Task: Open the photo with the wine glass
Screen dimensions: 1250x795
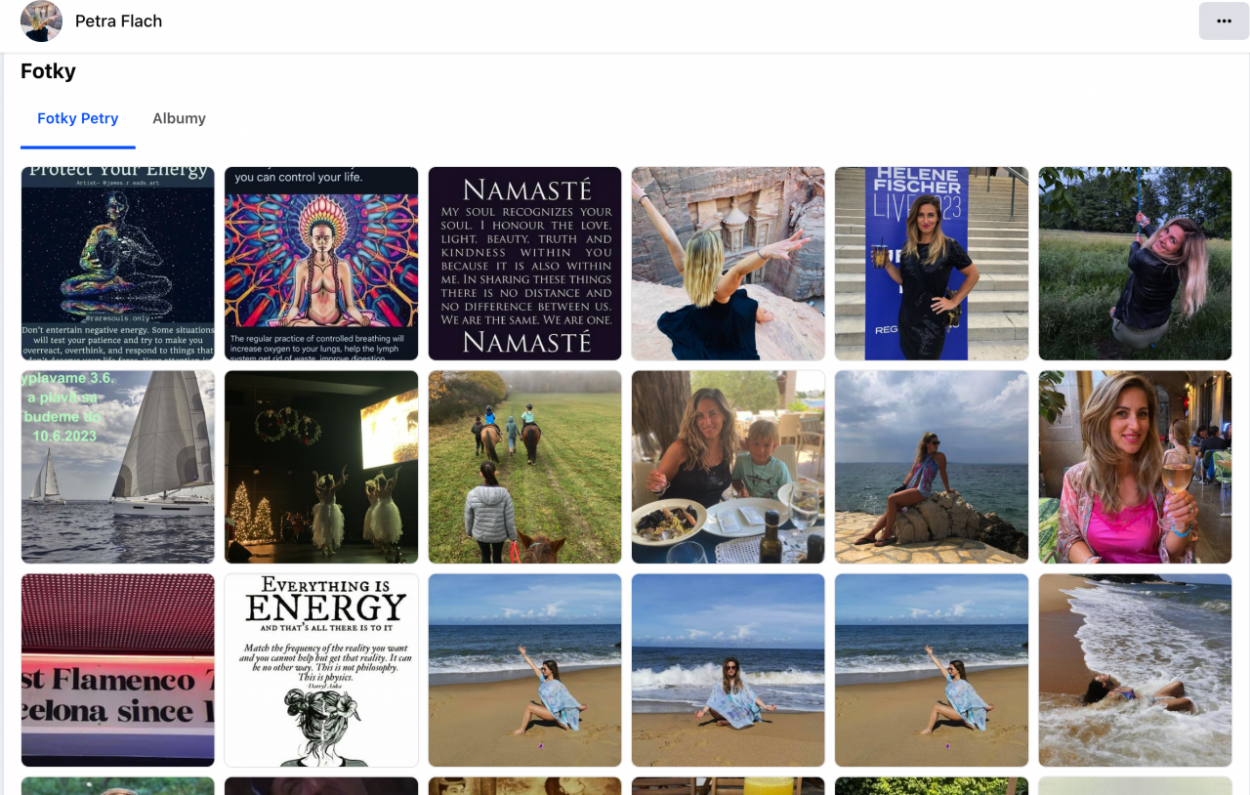Action: pyautogui.click(x=1135, y=467)
